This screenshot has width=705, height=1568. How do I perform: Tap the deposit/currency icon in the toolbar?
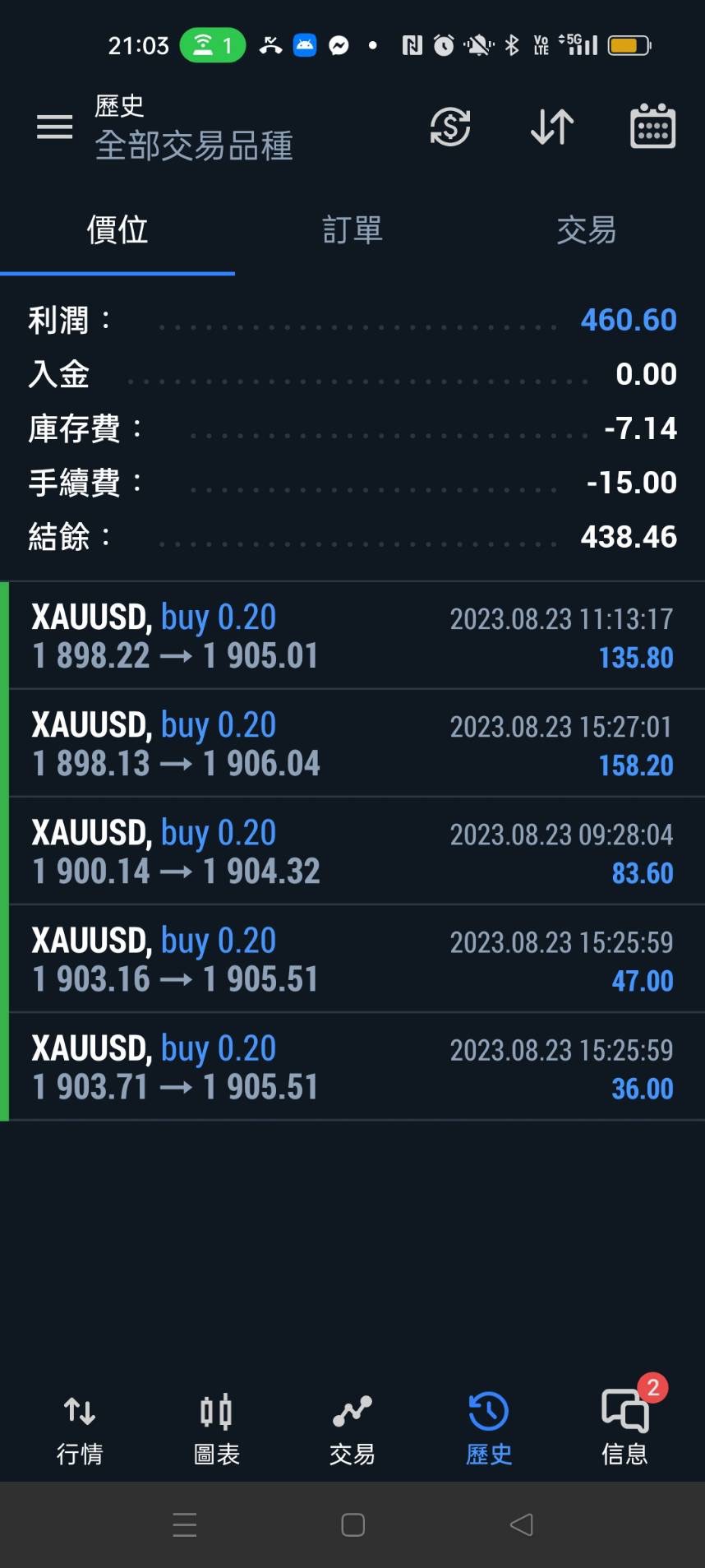(x=450, y=127)
